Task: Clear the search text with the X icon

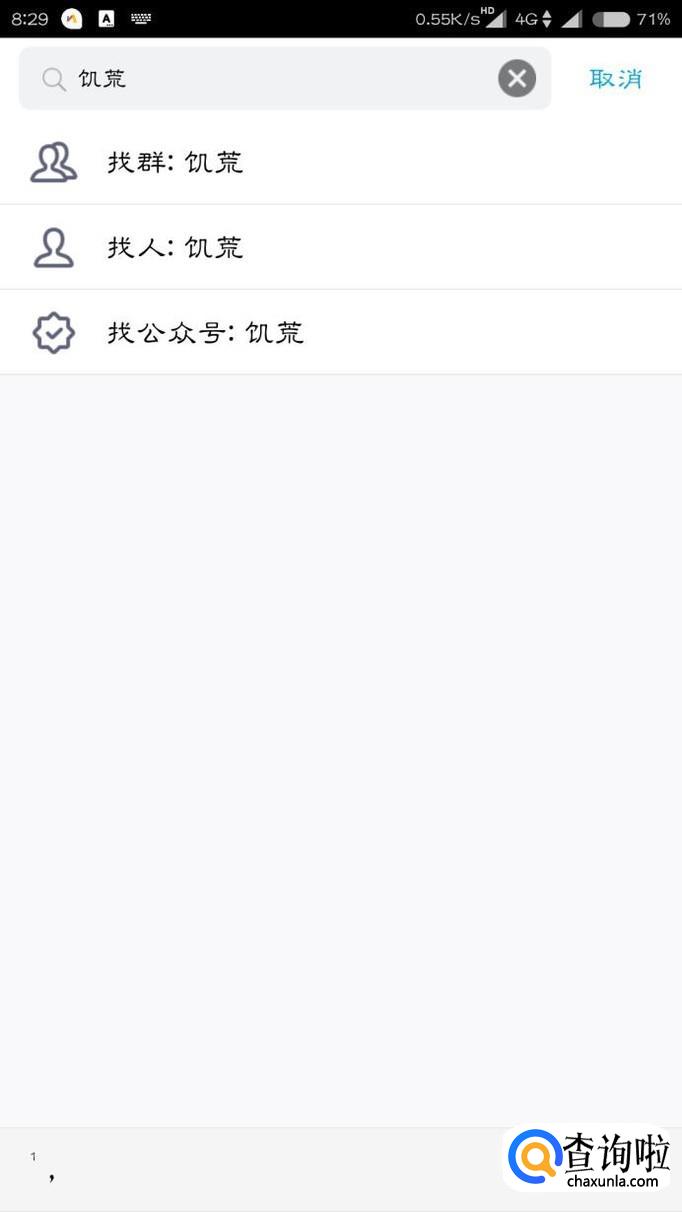Action: coord(517,78)
